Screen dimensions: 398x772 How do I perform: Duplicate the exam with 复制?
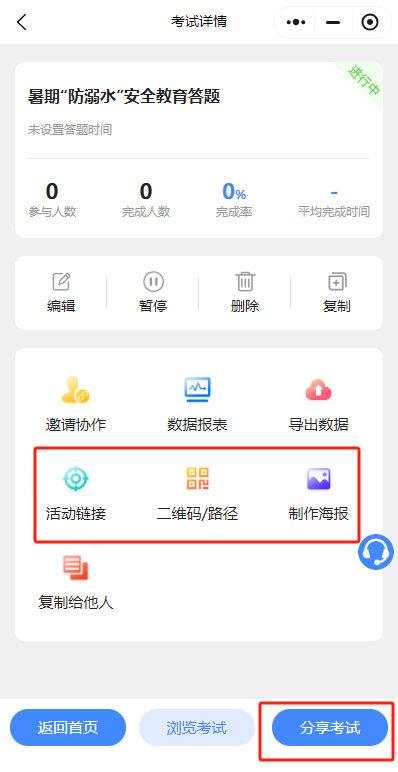(x=337, y=292)
